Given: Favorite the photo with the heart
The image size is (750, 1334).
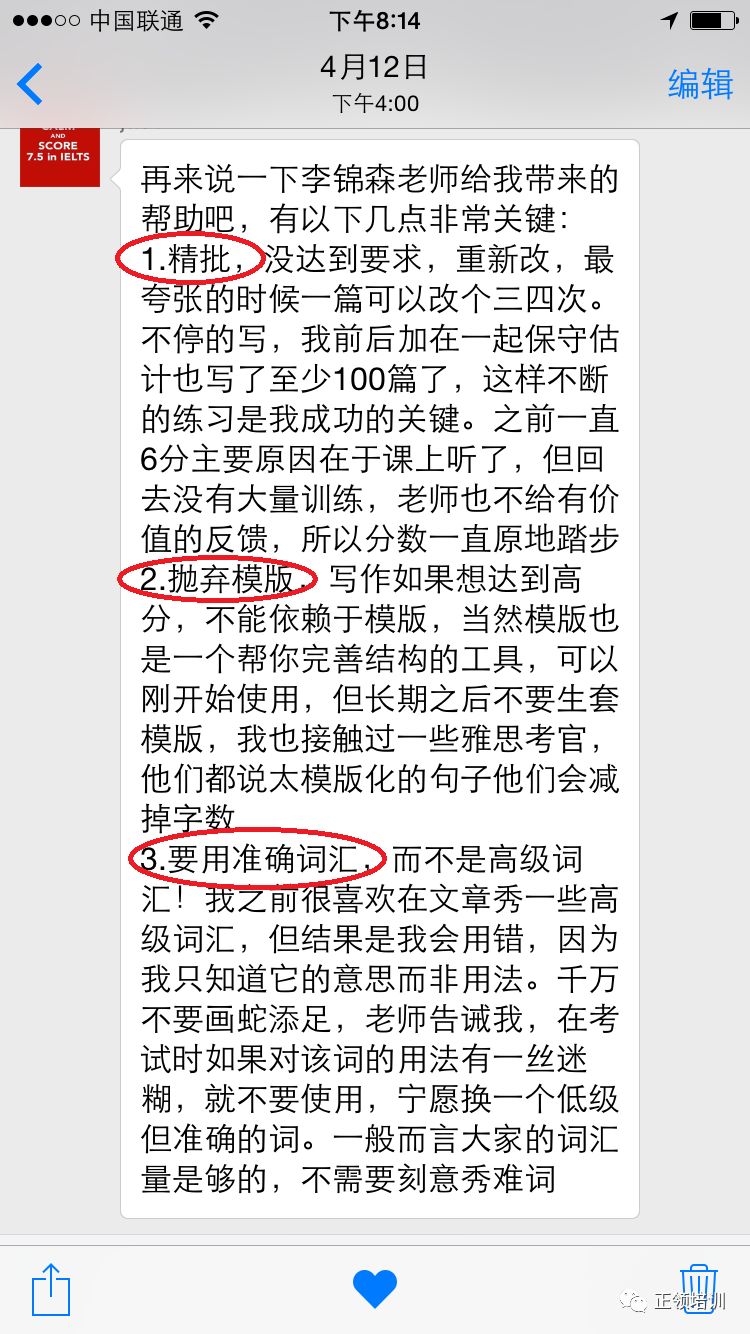Looking at the screenshot, I should pos(375,1289).
